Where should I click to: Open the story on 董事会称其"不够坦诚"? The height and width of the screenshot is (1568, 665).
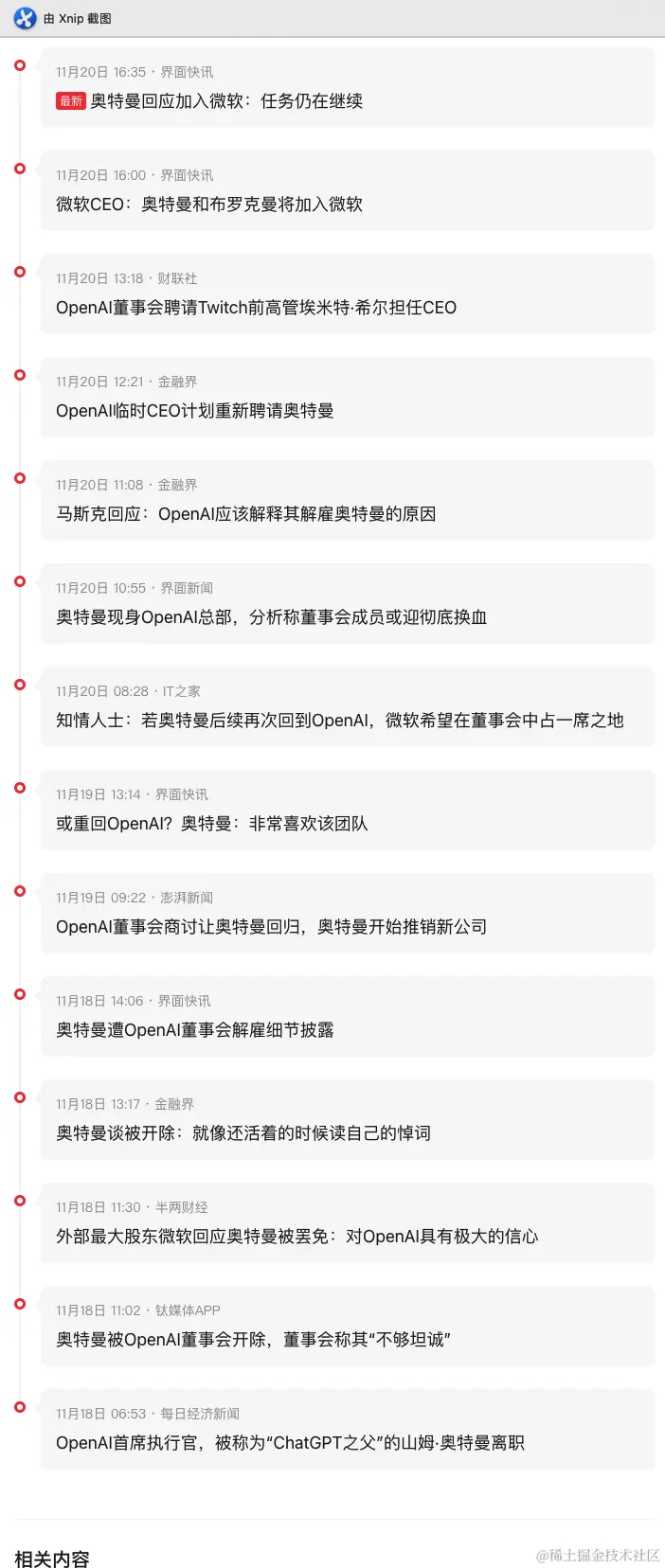[x=253, y=1340]
